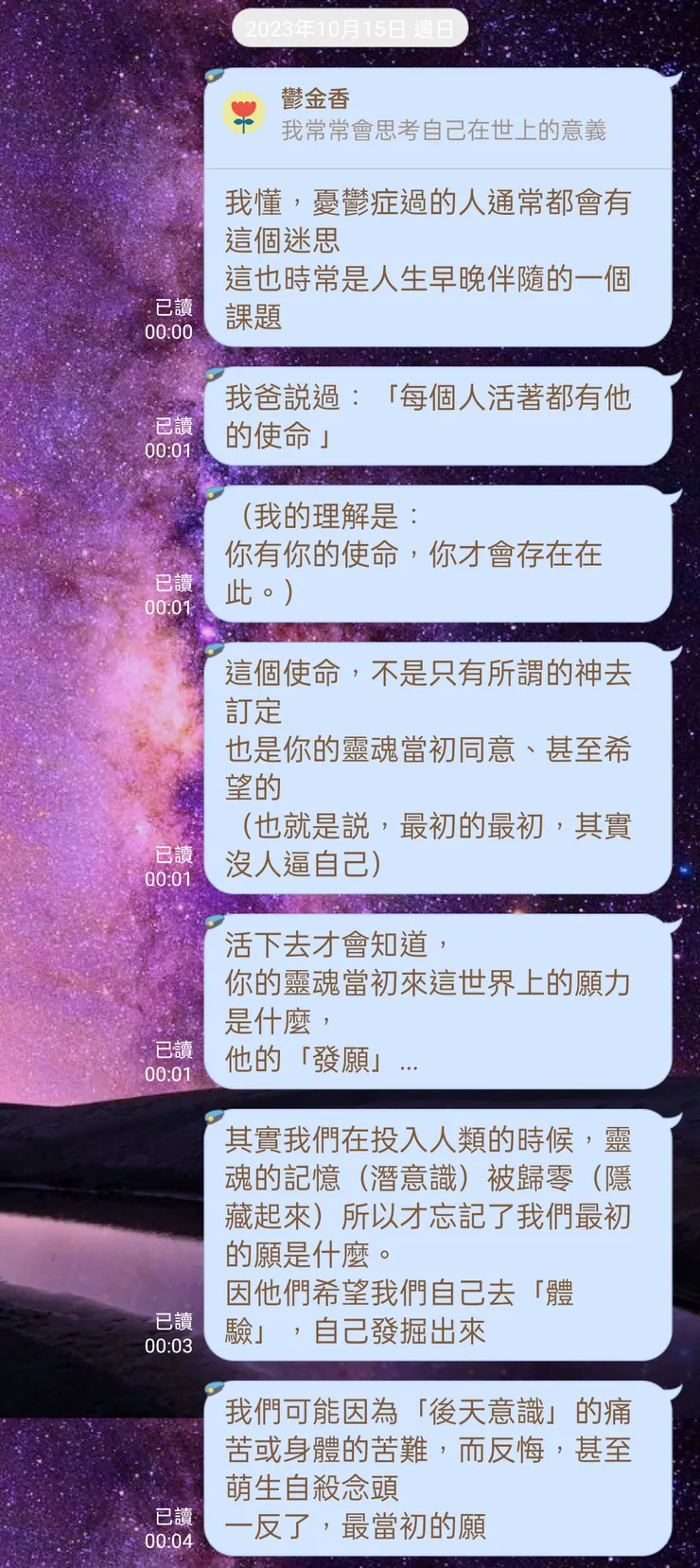The width and height of the screenshot is (700, 1568).
Task: Click the UFO emoji on the 活下去才會知道 bubble
Action: [x=215, y=919]
